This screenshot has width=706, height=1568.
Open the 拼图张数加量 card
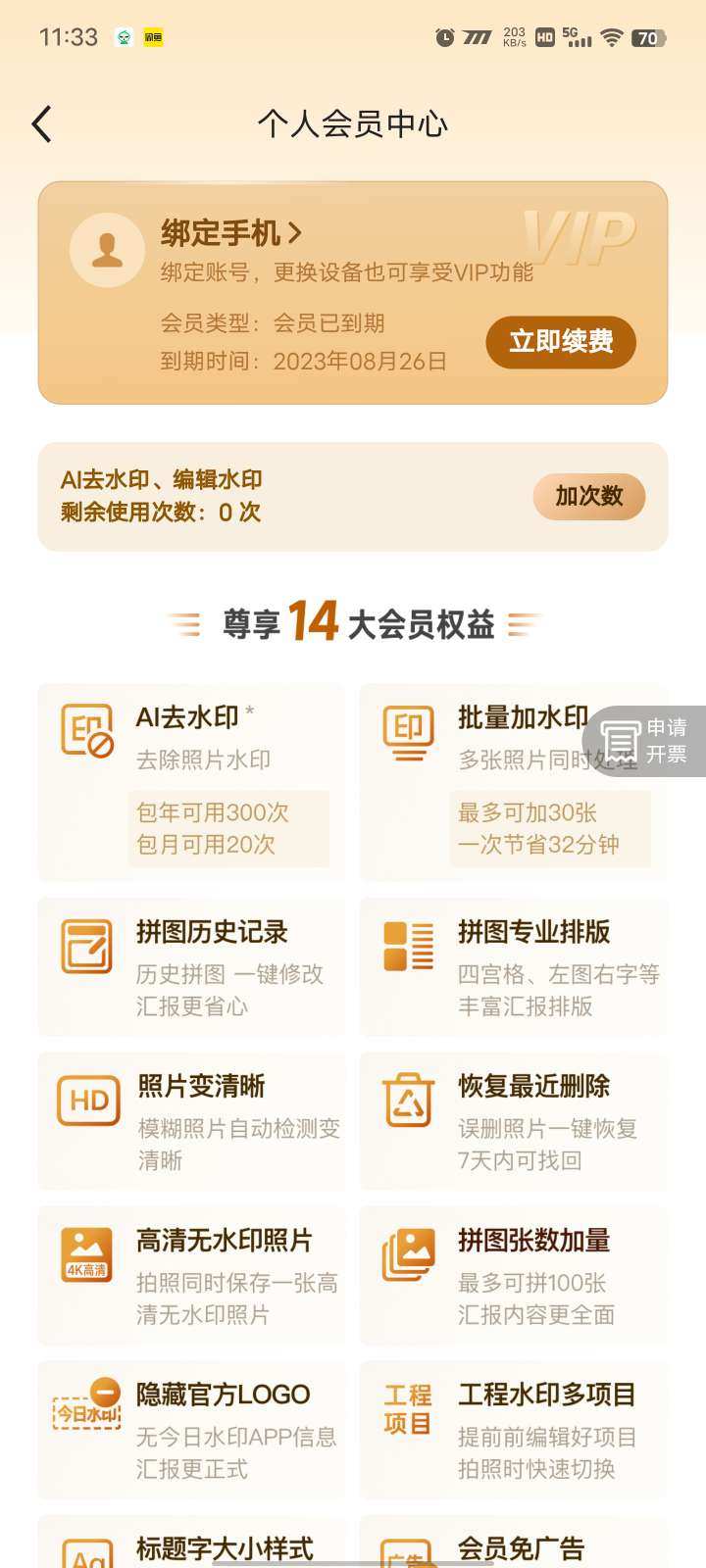pos(513,1276)
